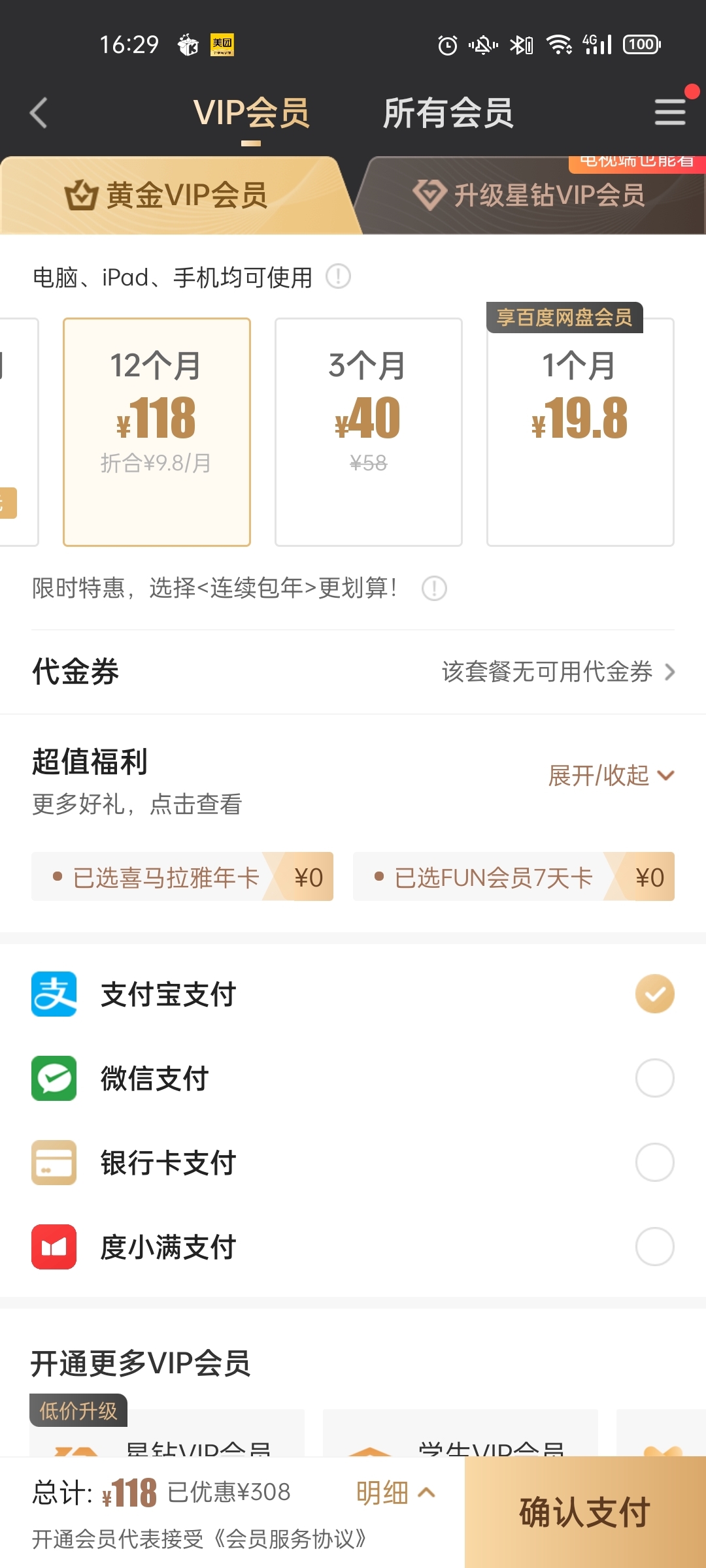Switch to 升级星钻VIP会员 tab

[x=529, y=196]
